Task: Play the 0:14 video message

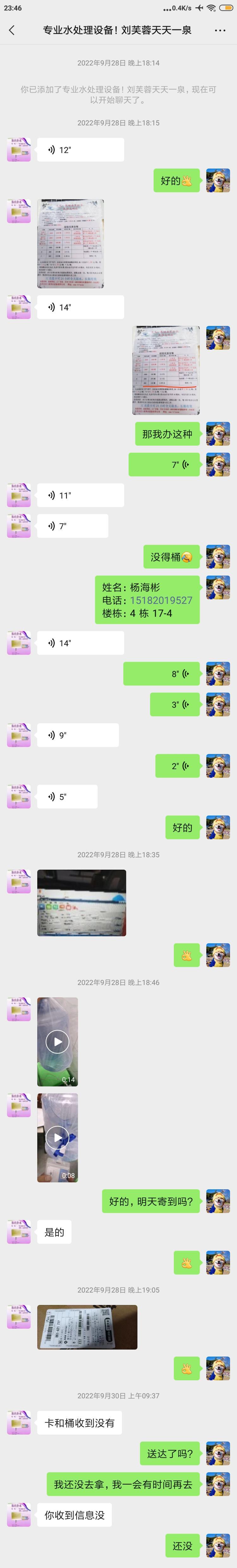Action: click(58, 1041)
